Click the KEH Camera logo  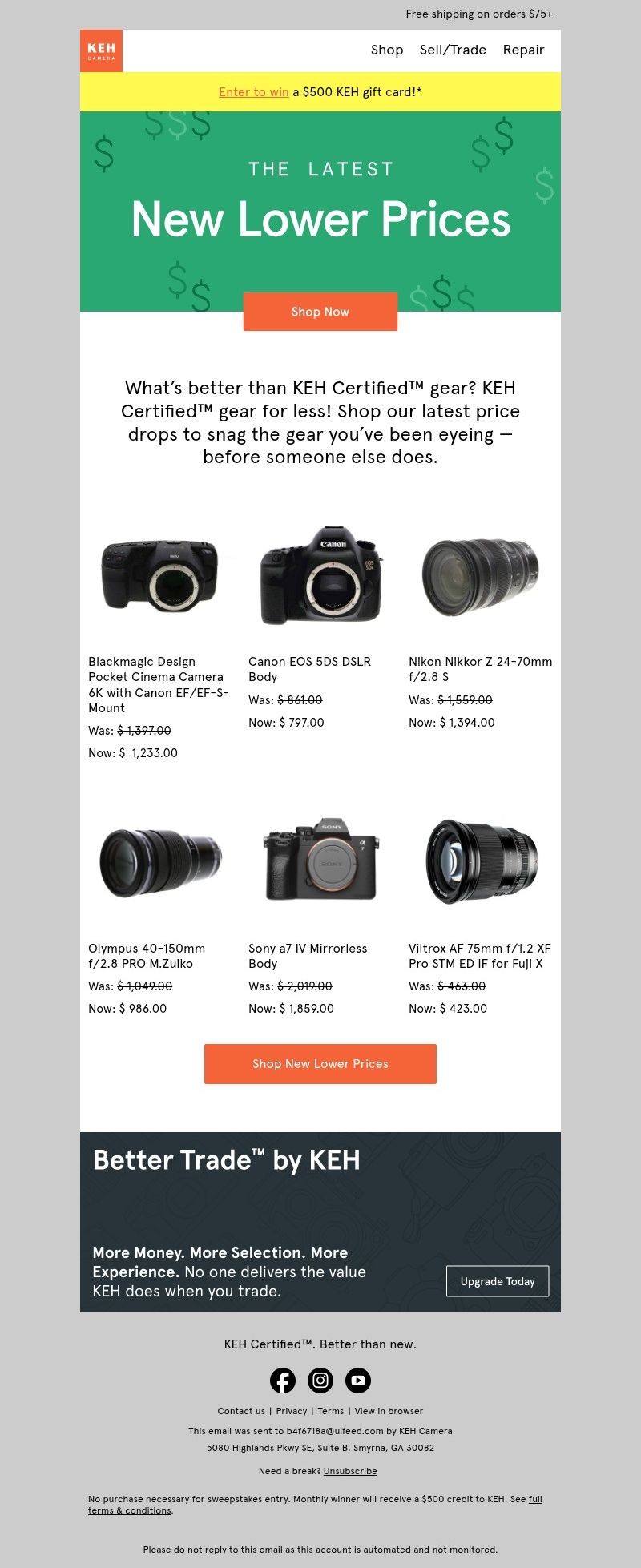pos(101,50)
